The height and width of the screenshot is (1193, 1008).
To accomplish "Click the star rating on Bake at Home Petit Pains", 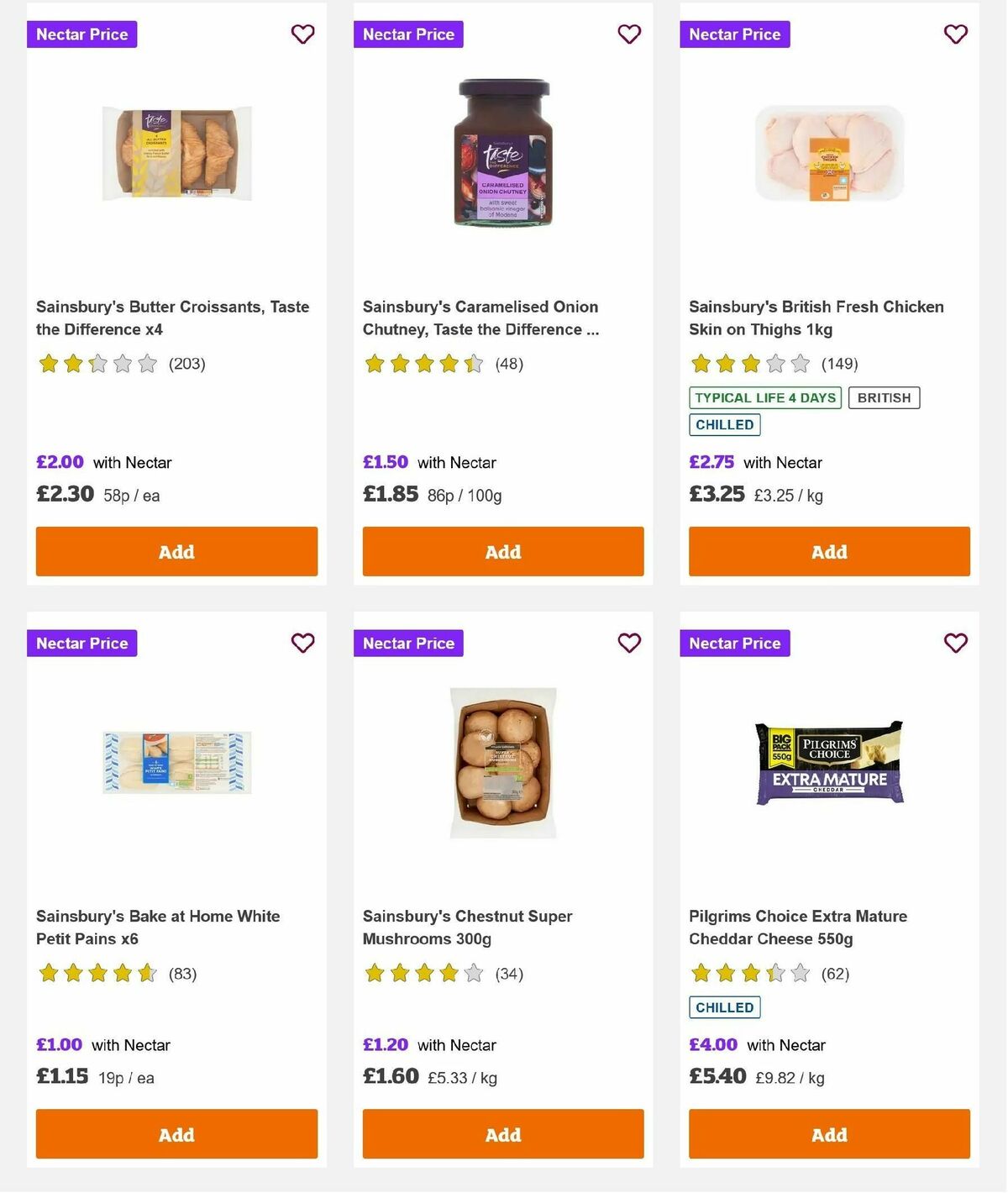I will coord(95,973).
